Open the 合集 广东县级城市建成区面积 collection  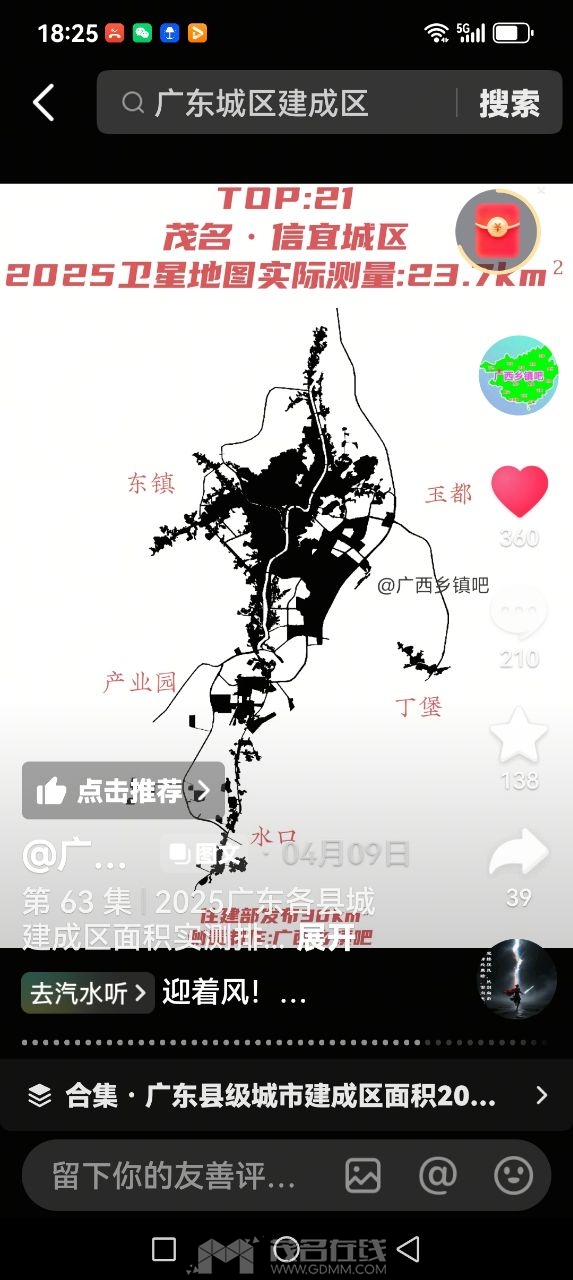click(286, 1095)
